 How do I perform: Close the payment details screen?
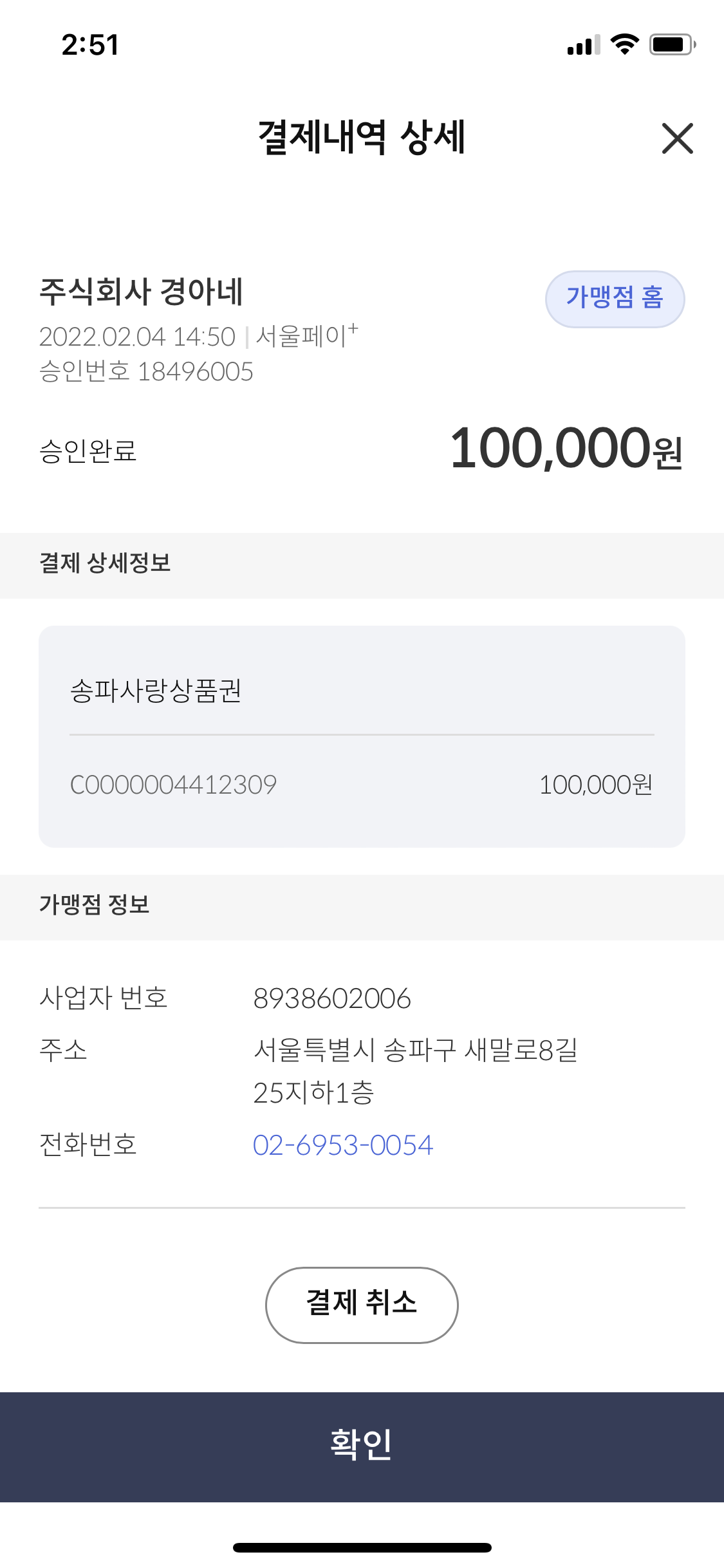pyautogui.click(x=677, y=138)
